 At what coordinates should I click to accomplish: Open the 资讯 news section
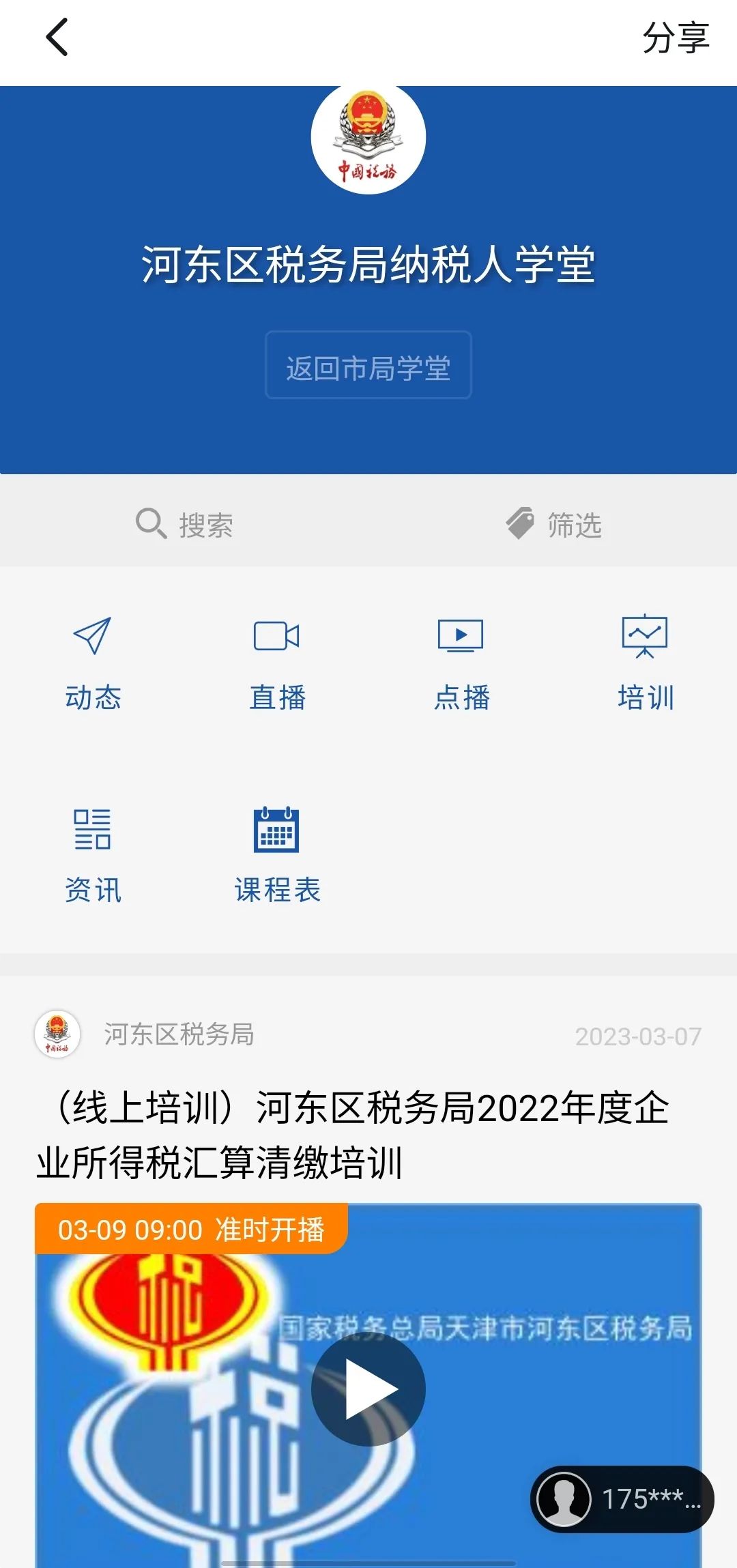pos(93,856)
